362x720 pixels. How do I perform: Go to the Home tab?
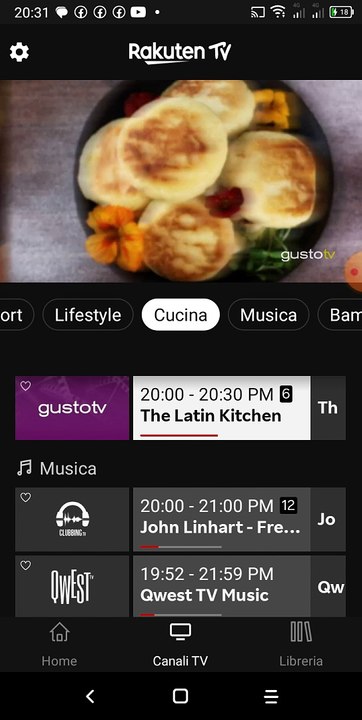point(59,644)
